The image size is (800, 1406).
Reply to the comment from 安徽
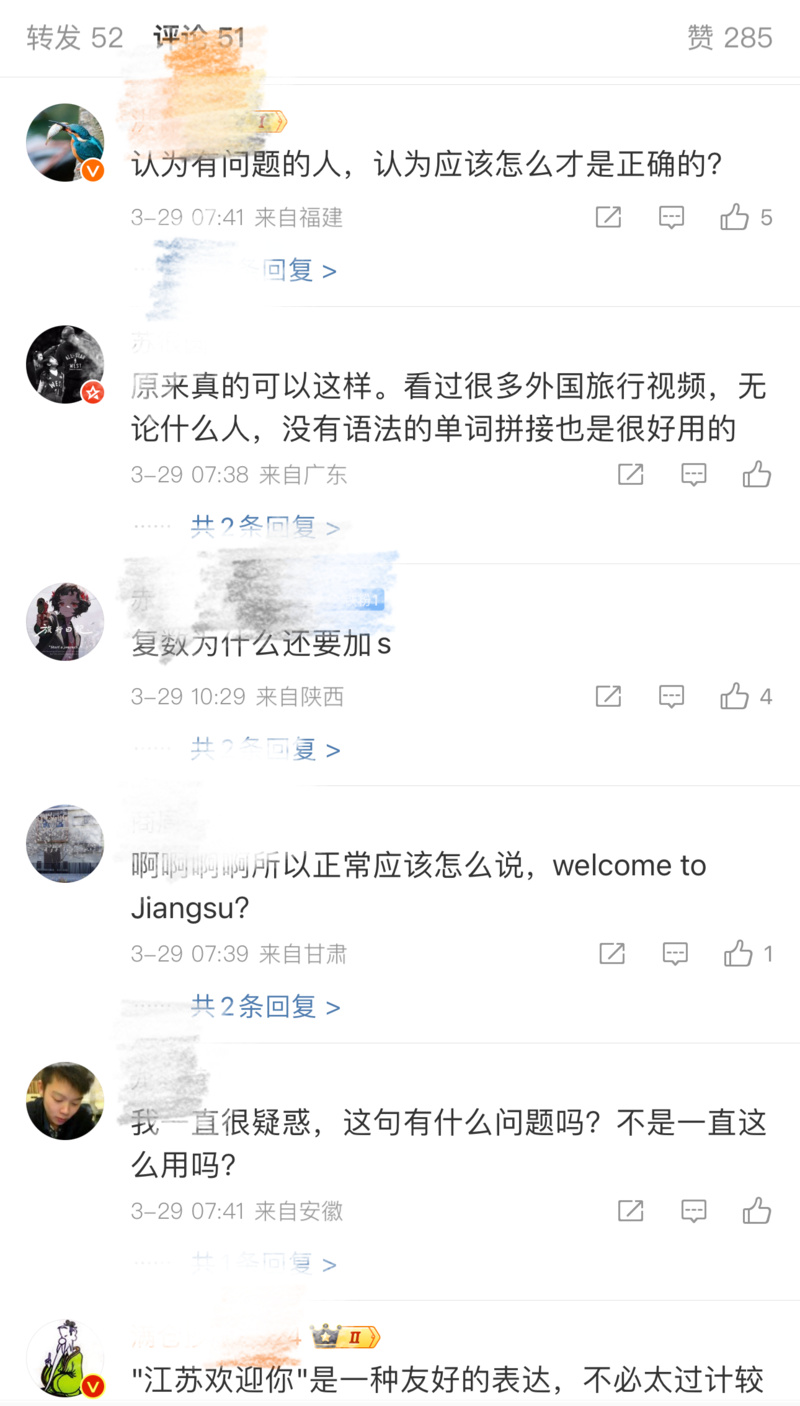694,1211
